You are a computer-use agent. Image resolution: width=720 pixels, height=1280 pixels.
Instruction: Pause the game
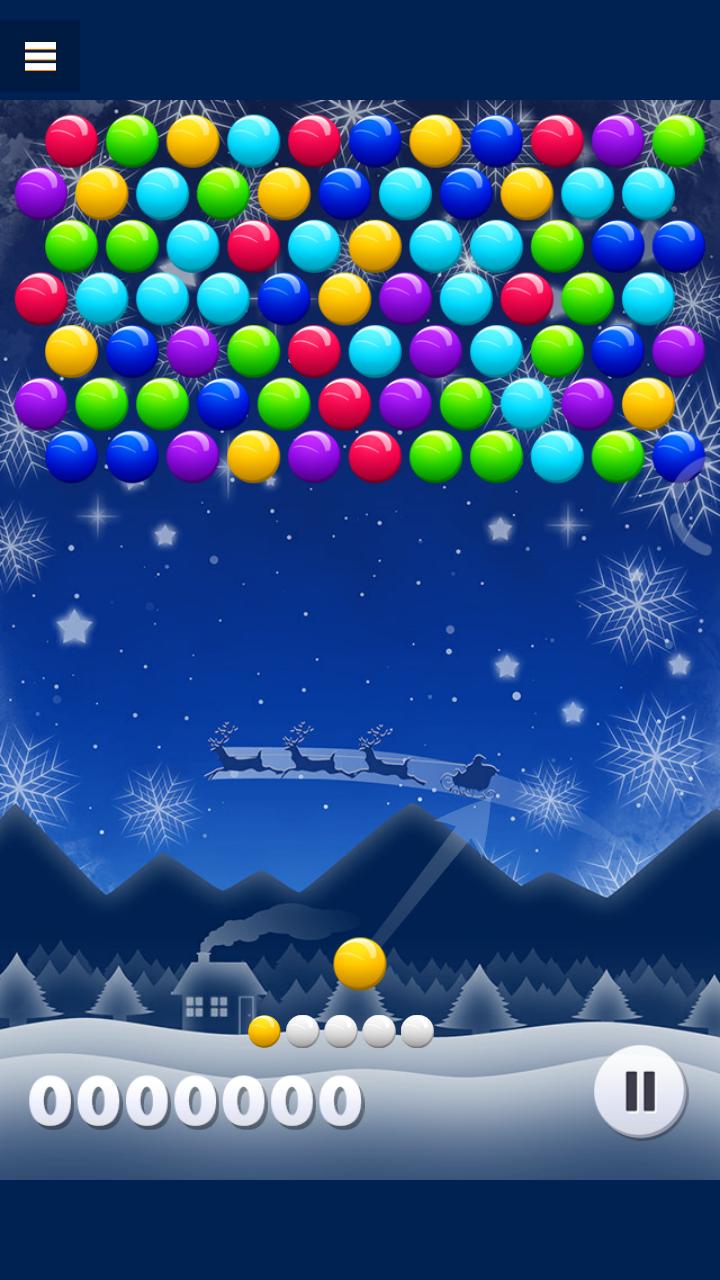(640, 1091)
